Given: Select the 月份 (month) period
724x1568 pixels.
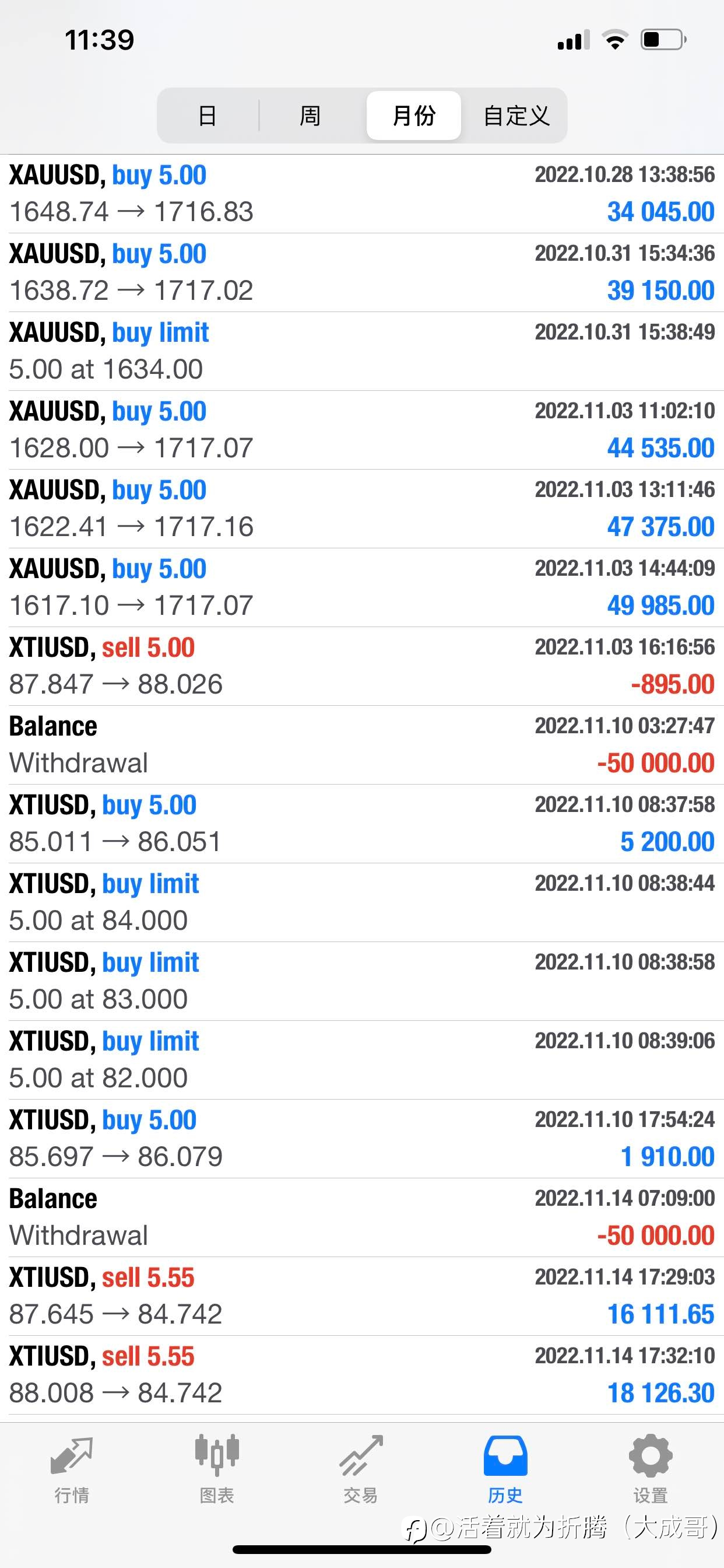Looking at the screenshot, I should click(x=414, y=115).
